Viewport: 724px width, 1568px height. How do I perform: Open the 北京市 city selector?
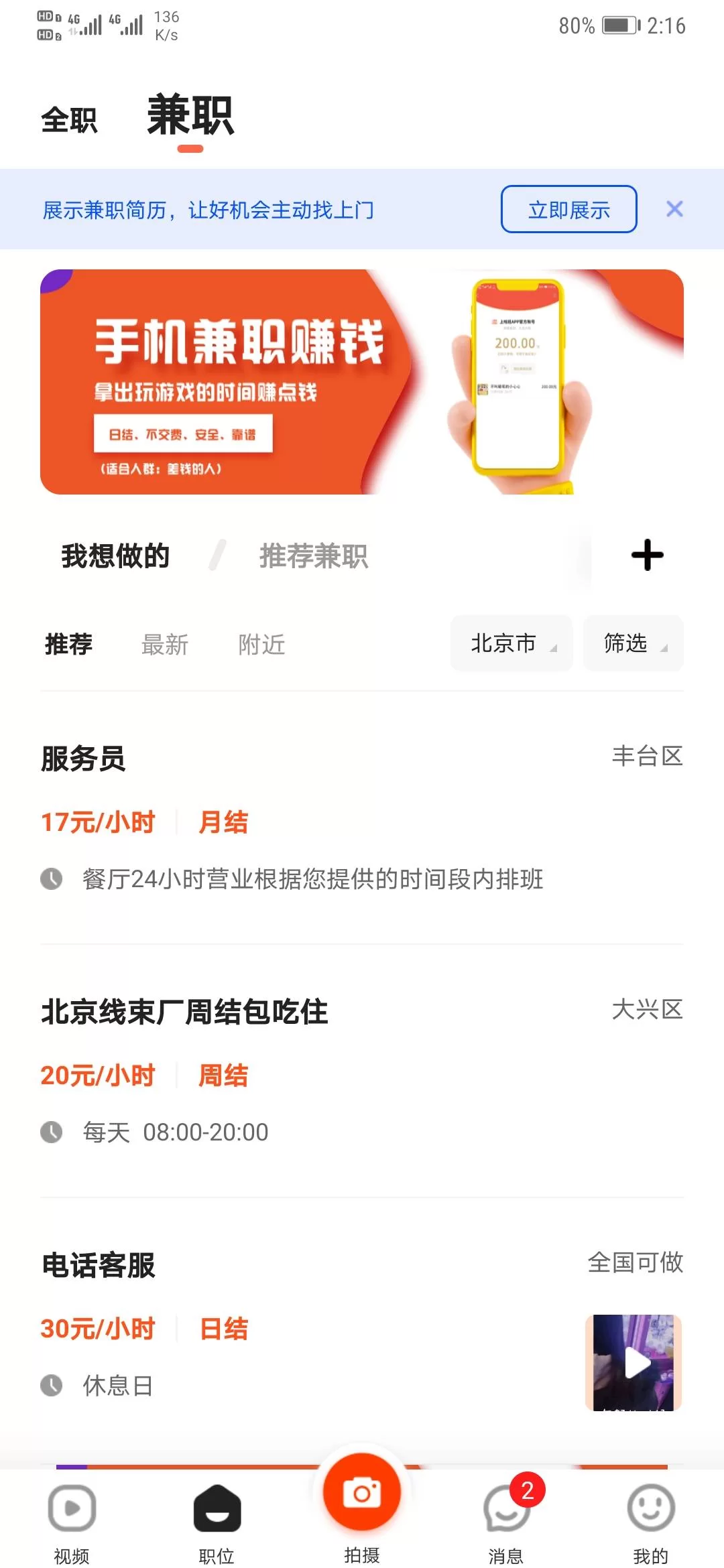coord(511,643)
